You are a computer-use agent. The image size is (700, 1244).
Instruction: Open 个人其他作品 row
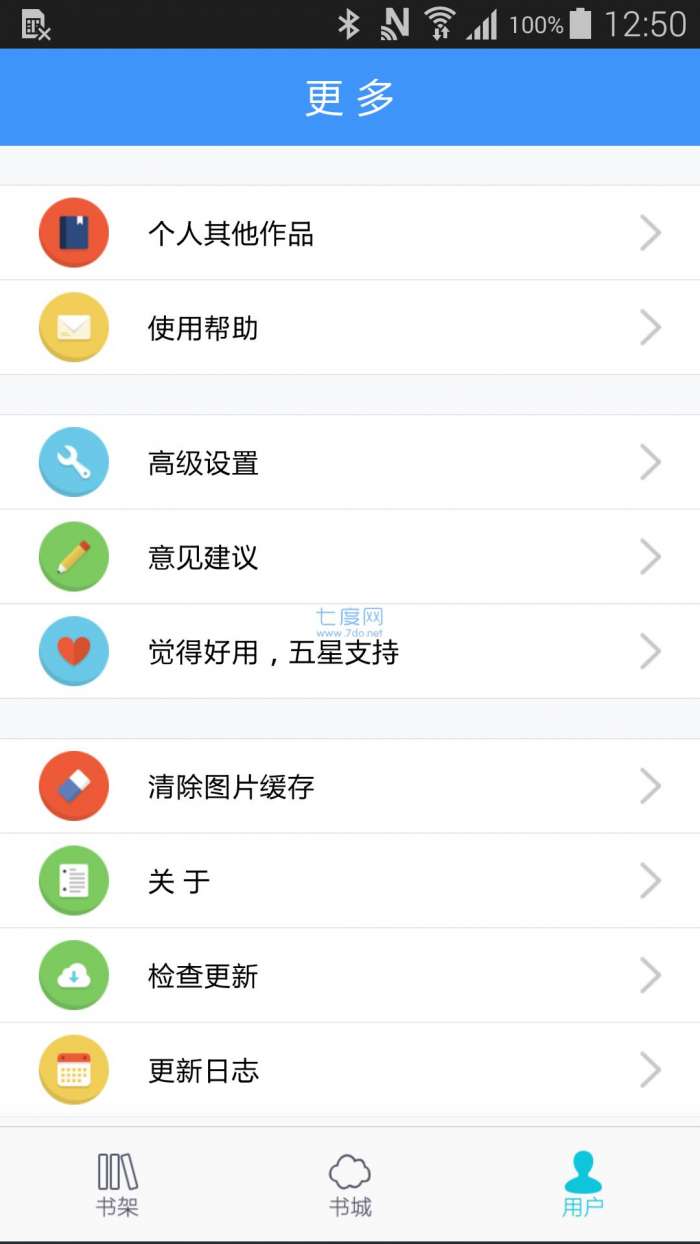click(x=350, y=233)
